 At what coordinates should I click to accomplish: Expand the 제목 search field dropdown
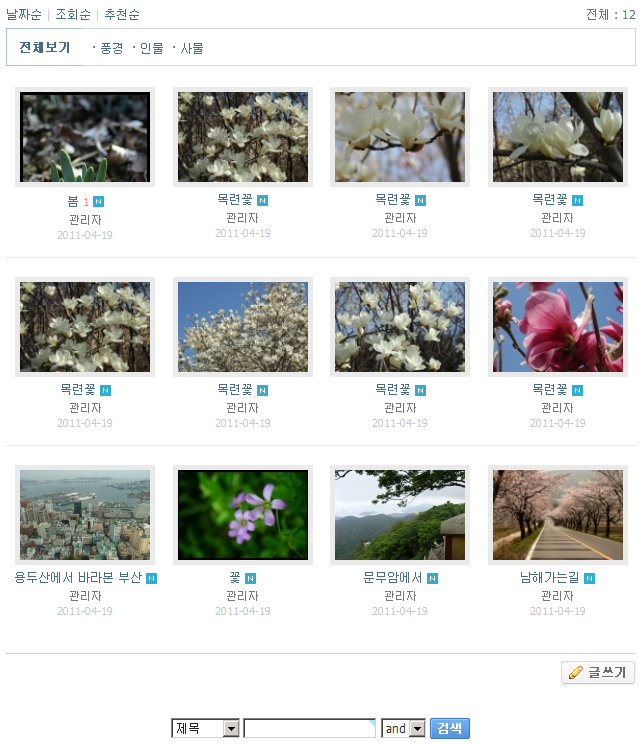(231, 729)
